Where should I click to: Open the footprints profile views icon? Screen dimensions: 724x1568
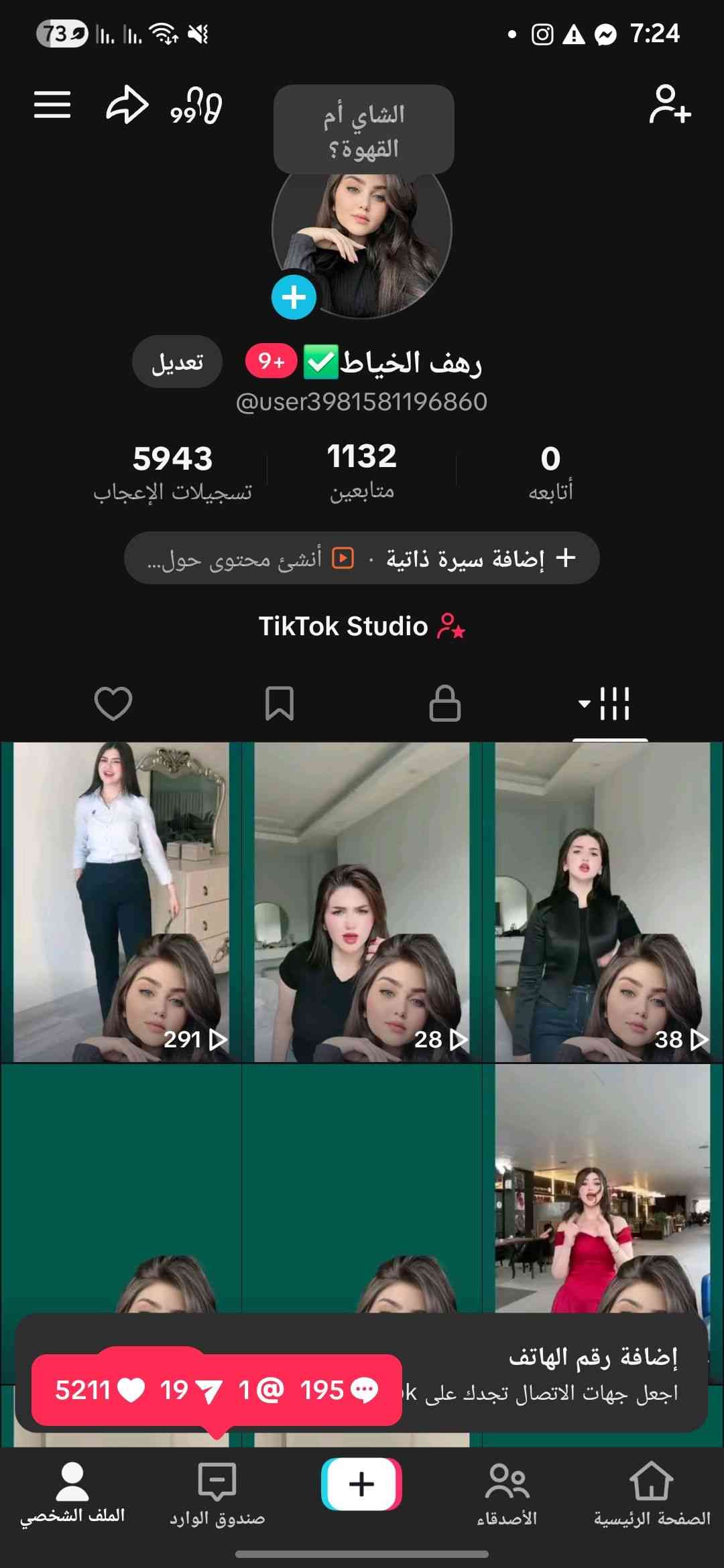coord(196,106)
